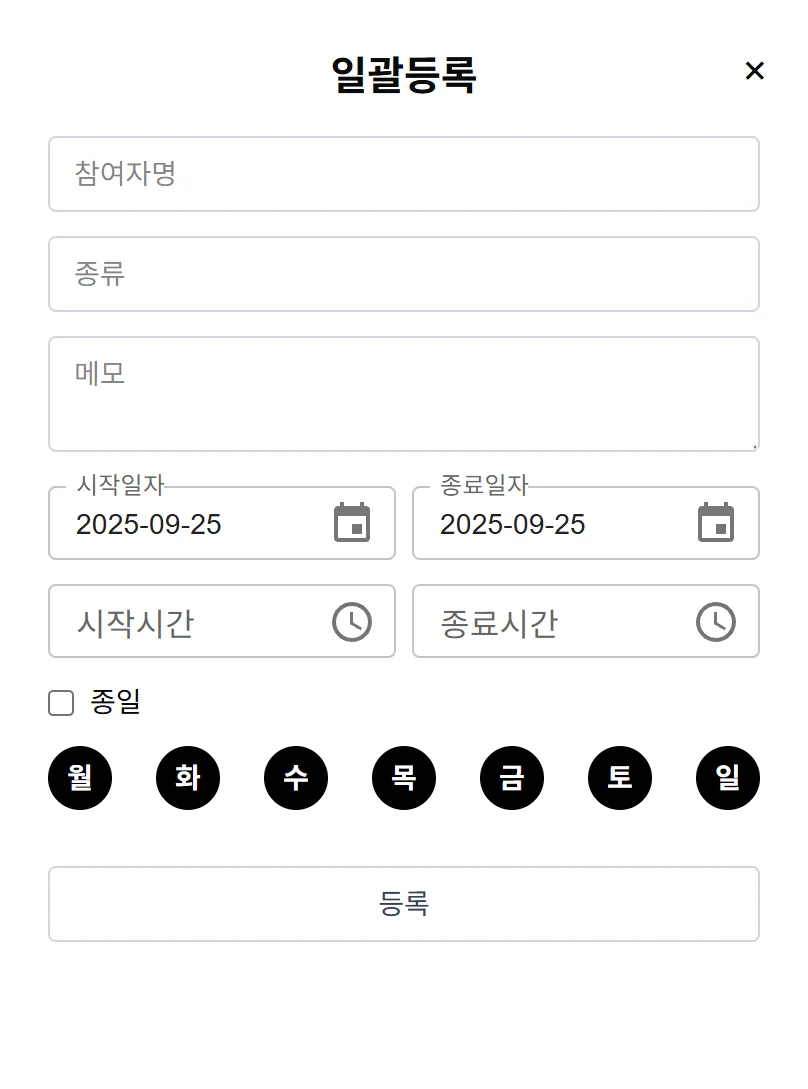
Task: Close the 일괄등록 dialog with X
Action: [x=755, y=70]
